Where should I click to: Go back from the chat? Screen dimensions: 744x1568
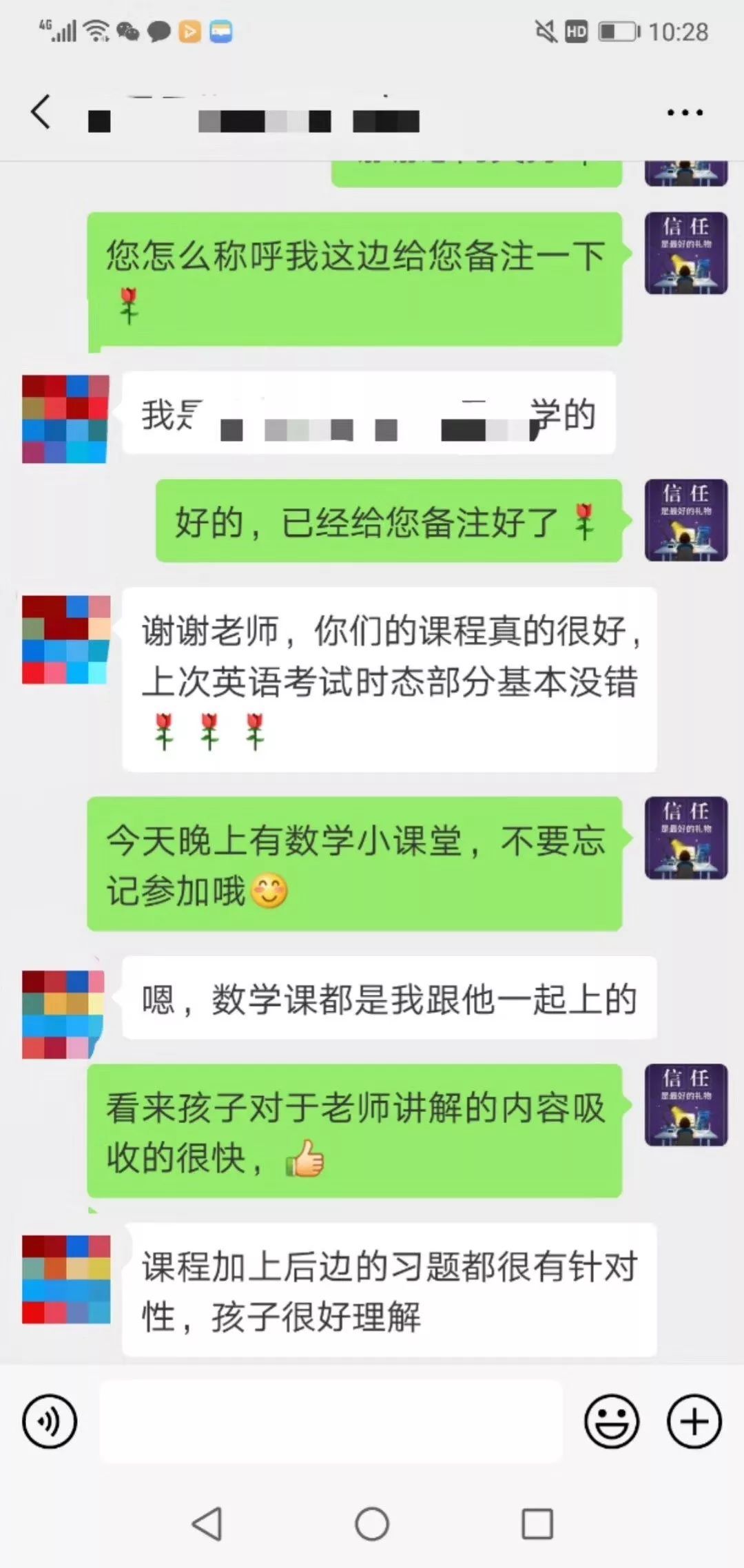click(x=41, y=112)
